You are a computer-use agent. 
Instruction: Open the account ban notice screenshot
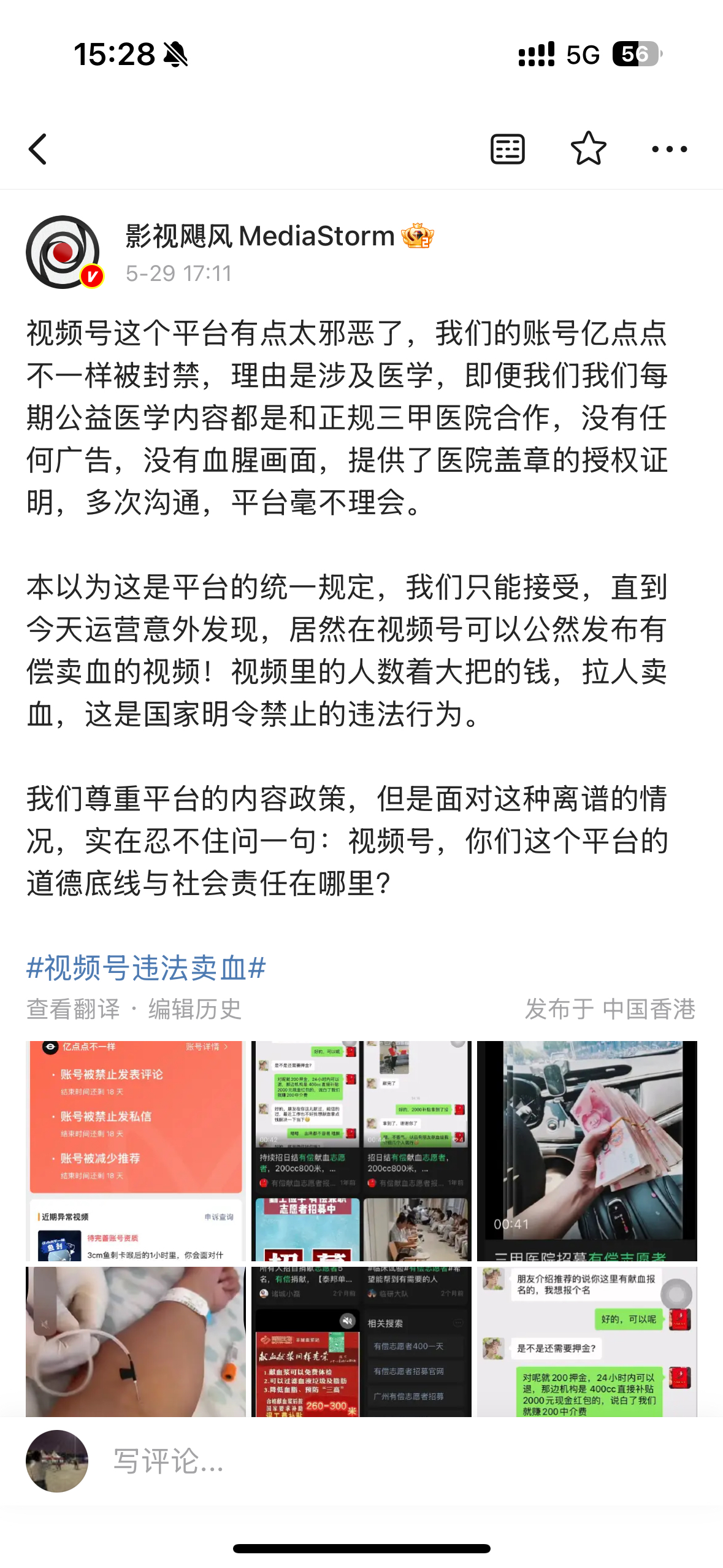[x=136, y=1150]
